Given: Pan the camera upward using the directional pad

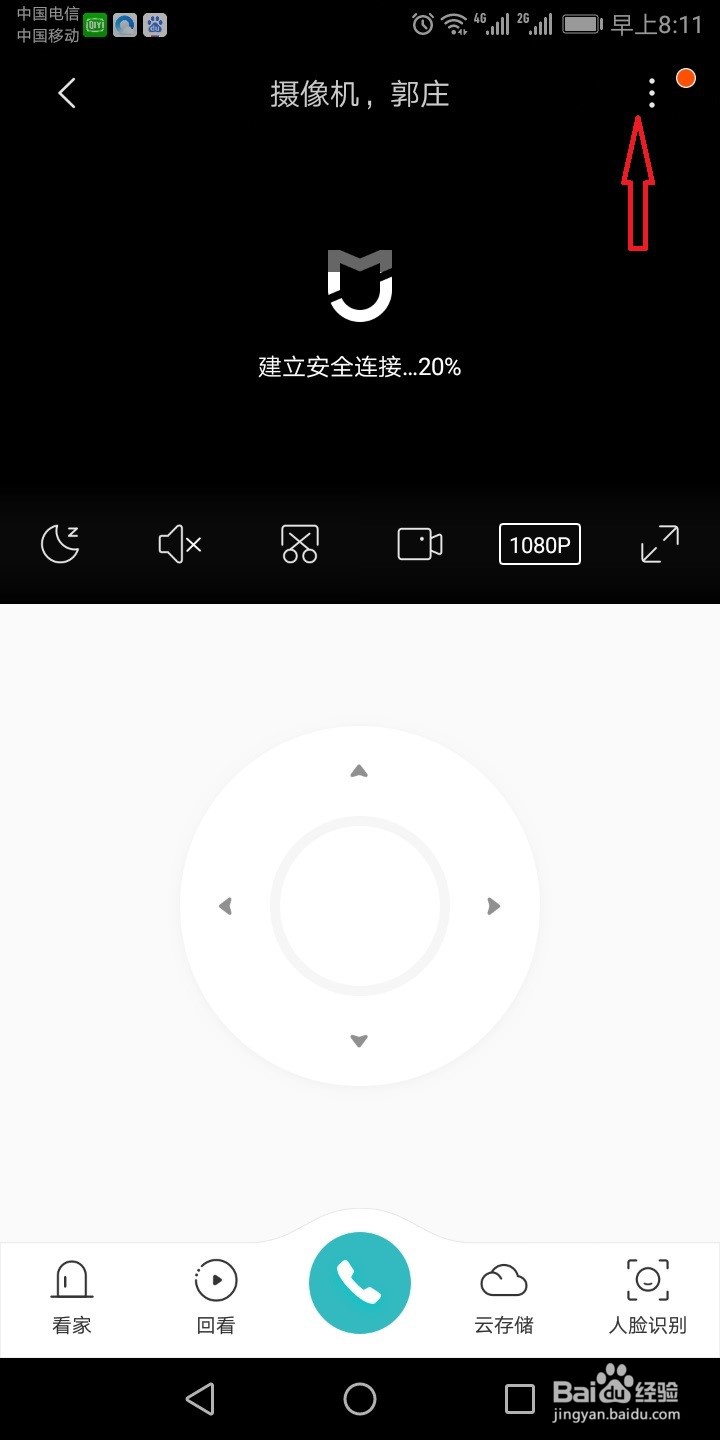Looking at the screenshot, I should tap(359, 771).
